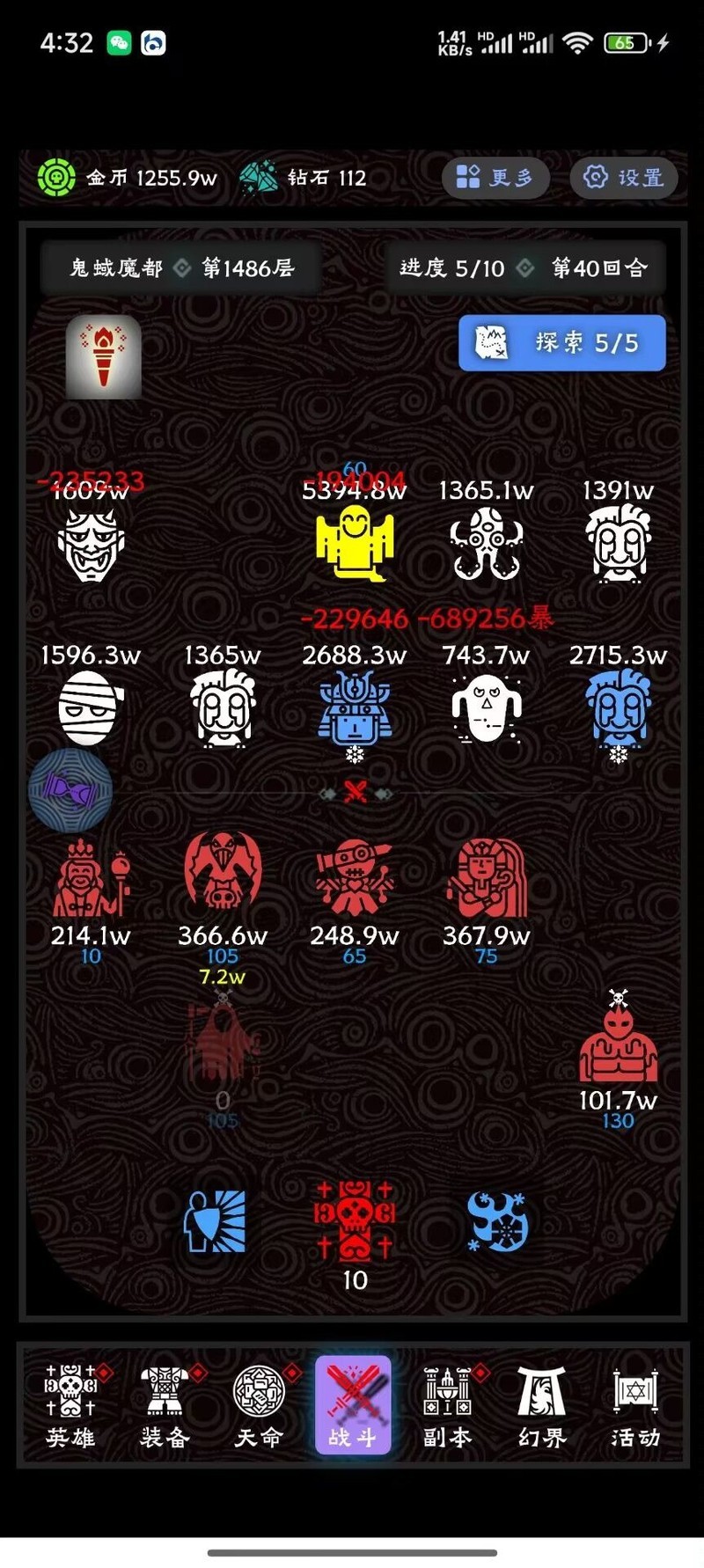
Task: Select the red brute hero 101.7w
Action: (x=619, y=1043)
